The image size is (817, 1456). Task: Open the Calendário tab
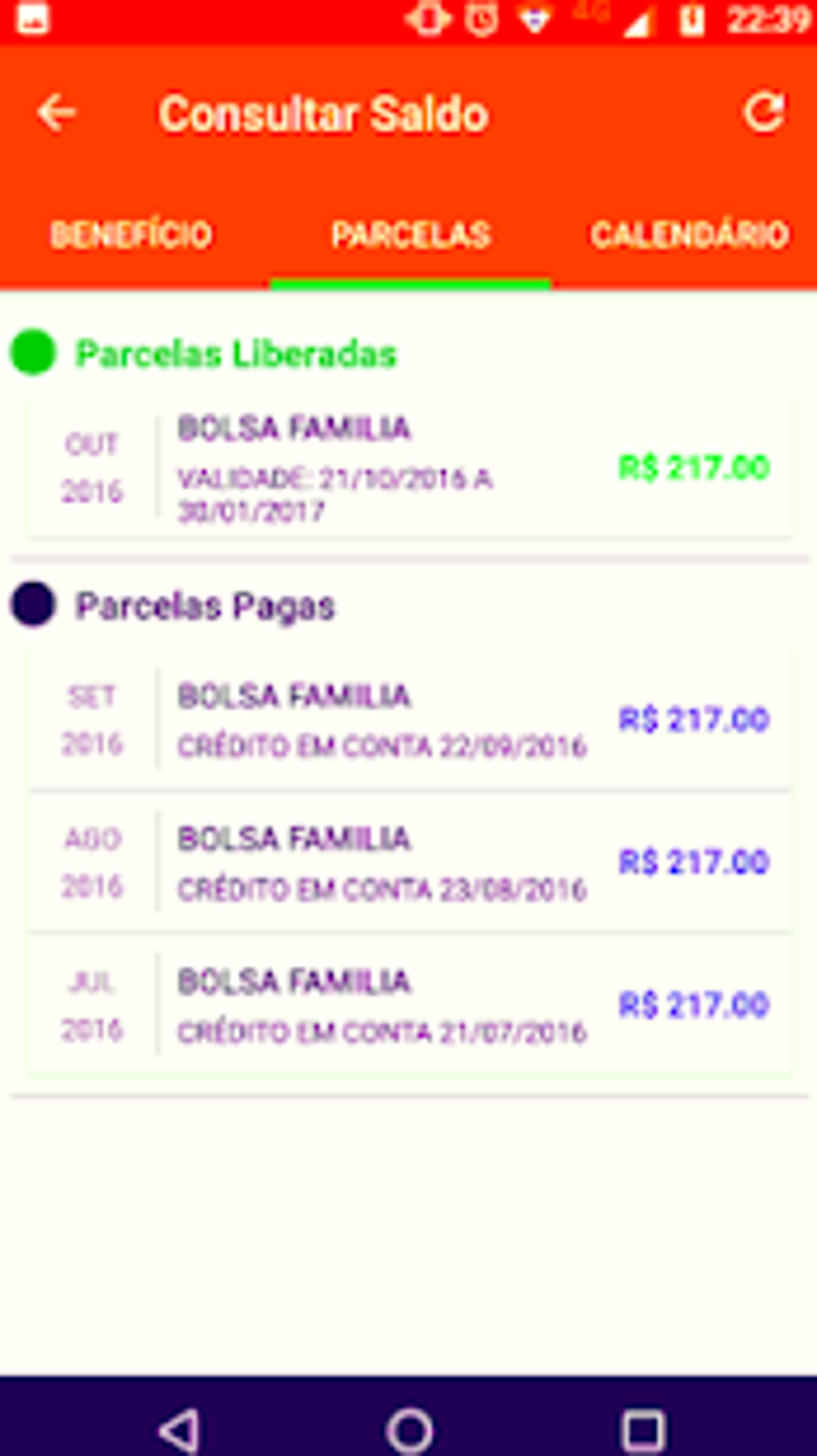(689, 235)
